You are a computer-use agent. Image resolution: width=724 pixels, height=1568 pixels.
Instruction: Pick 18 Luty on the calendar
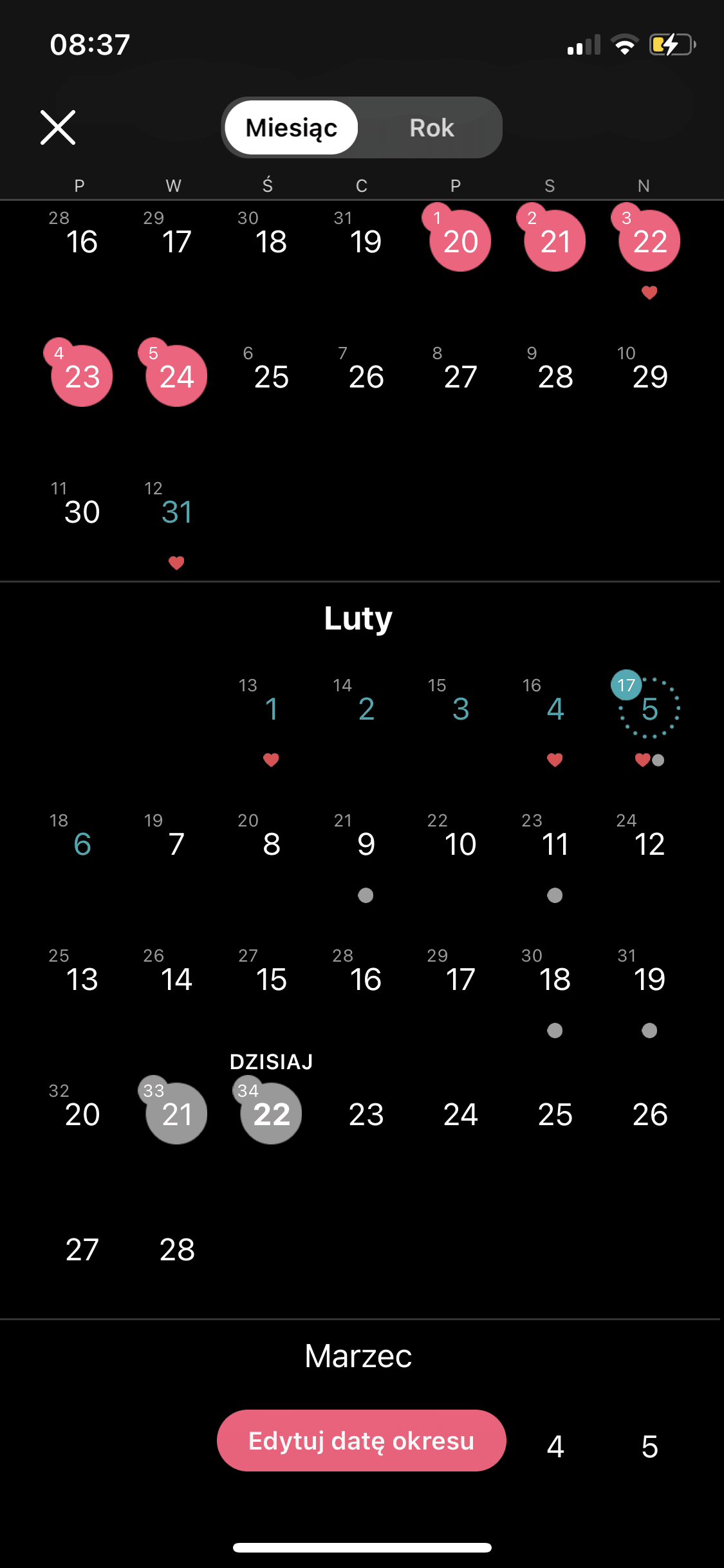click(x=555, y=980)
